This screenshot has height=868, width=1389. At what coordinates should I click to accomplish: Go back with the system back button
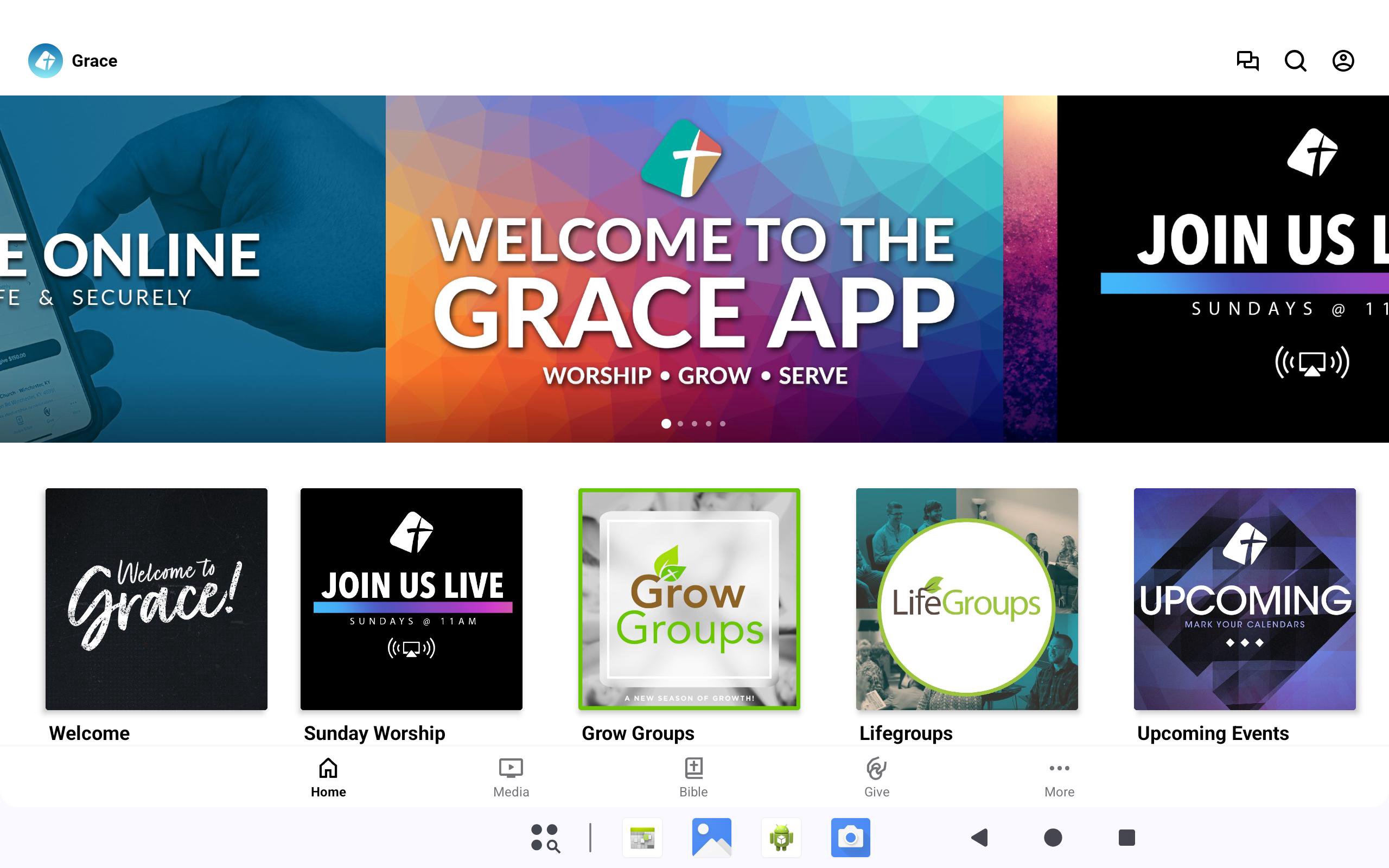coord(979,838)
